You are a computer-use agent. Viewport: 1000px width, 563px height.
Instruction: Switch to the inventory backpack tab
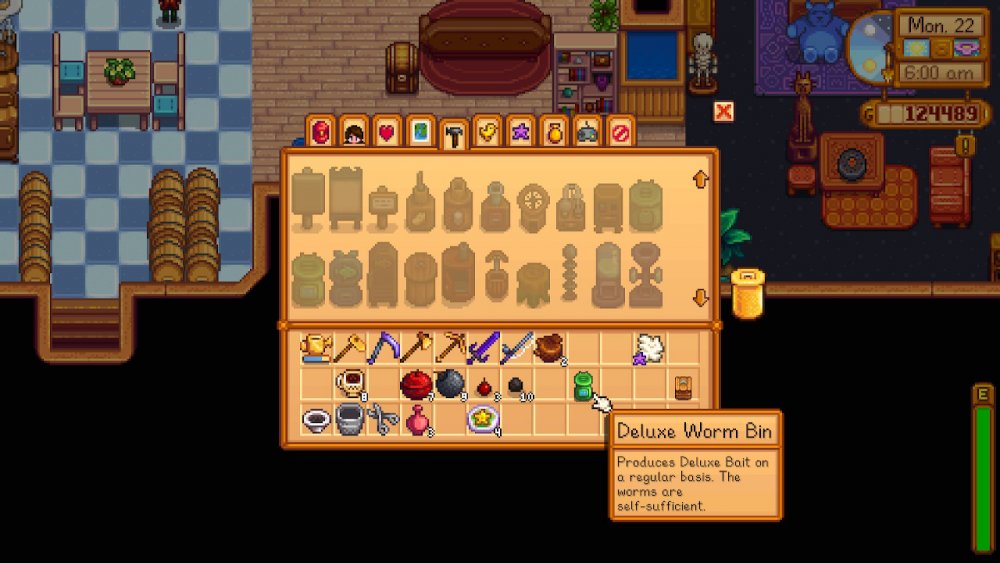[x=322, y=131]
